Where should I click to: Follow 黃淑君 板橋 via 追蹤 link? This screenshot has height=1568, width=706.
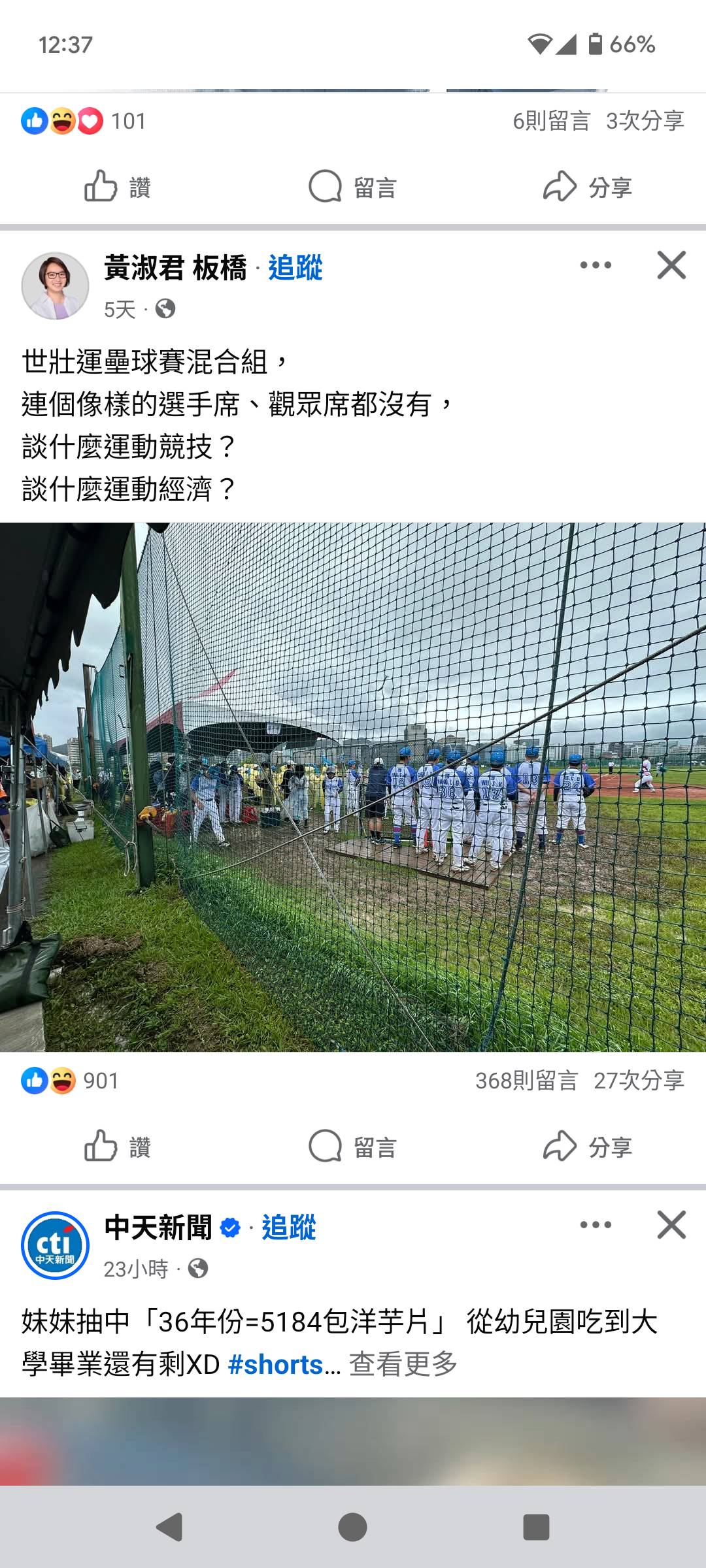click(x=295, y=268)
